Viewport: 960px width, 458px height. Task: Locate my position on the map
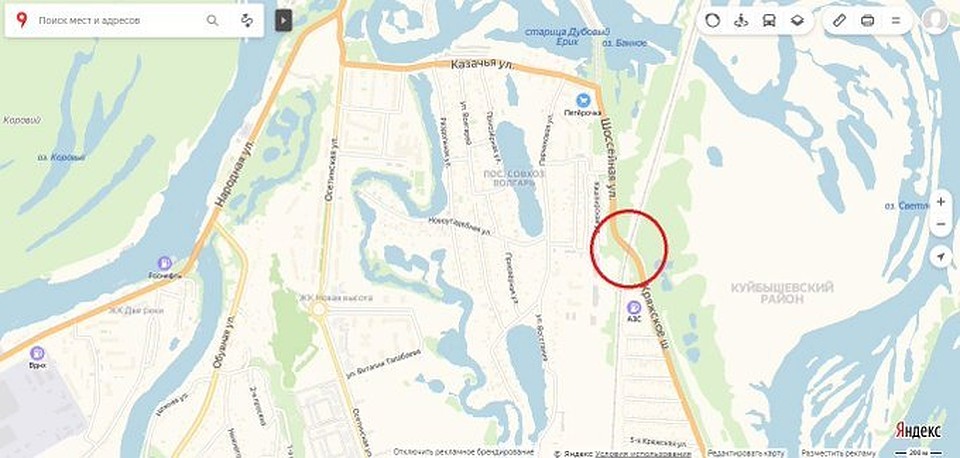[940, 257]
